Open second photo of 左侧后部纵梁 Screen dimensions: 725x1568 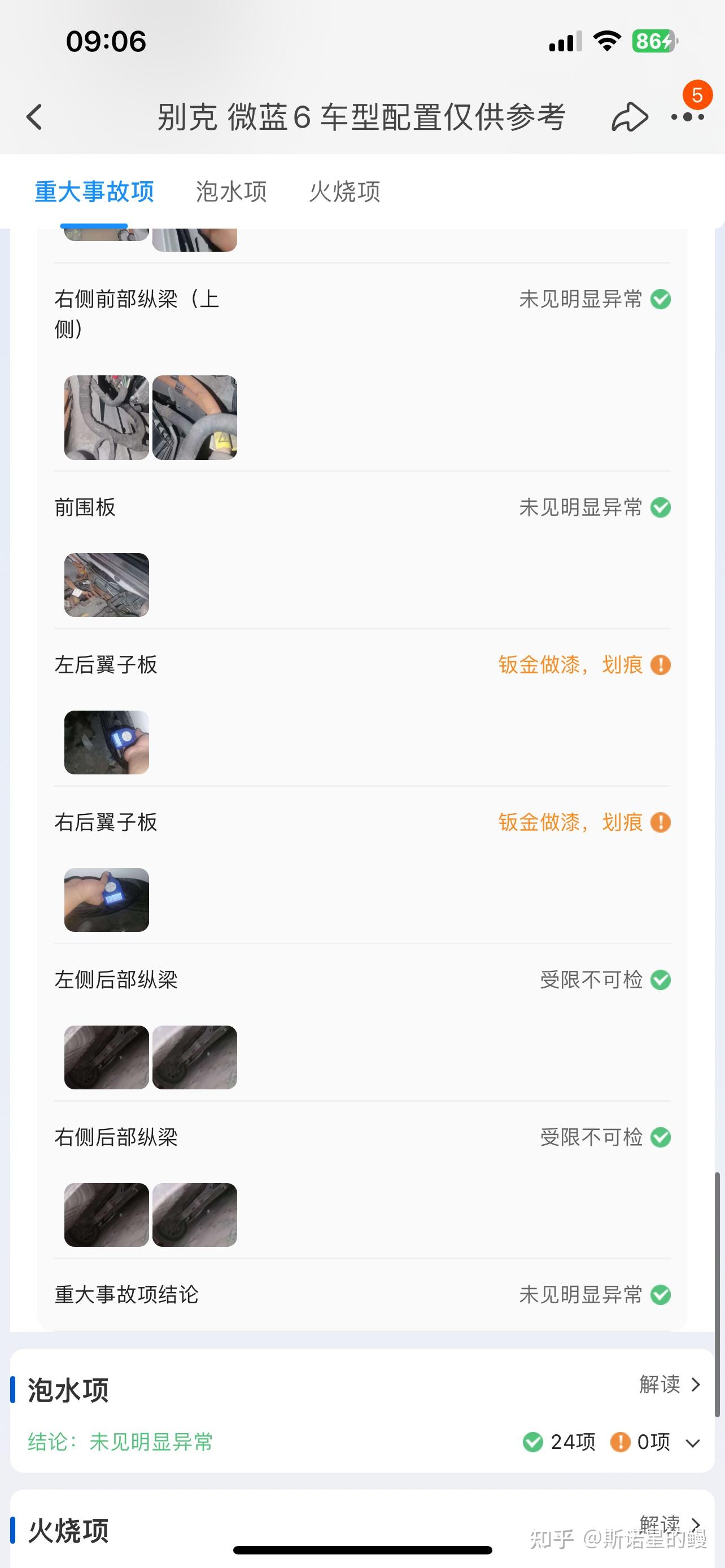tap(195, 1057)
